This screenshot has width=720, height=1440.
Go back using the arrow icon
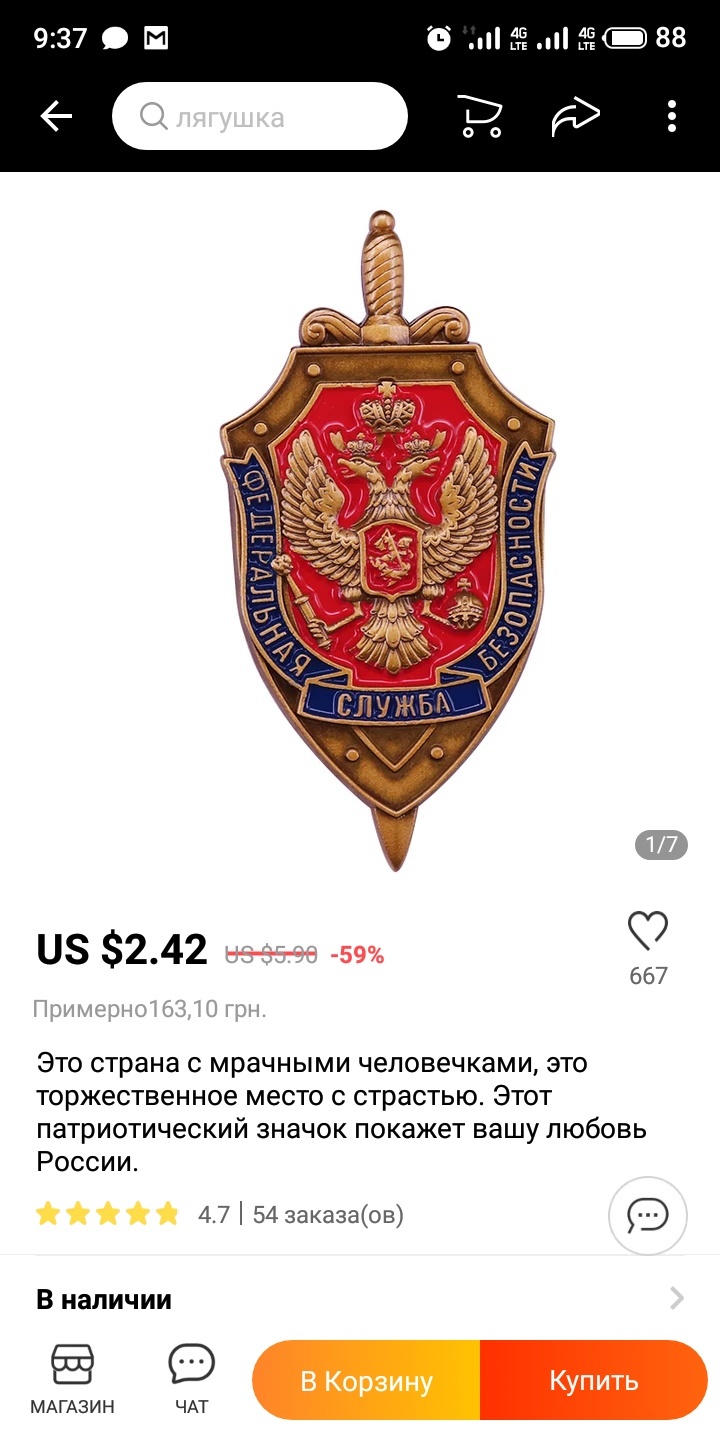(56, 117)
